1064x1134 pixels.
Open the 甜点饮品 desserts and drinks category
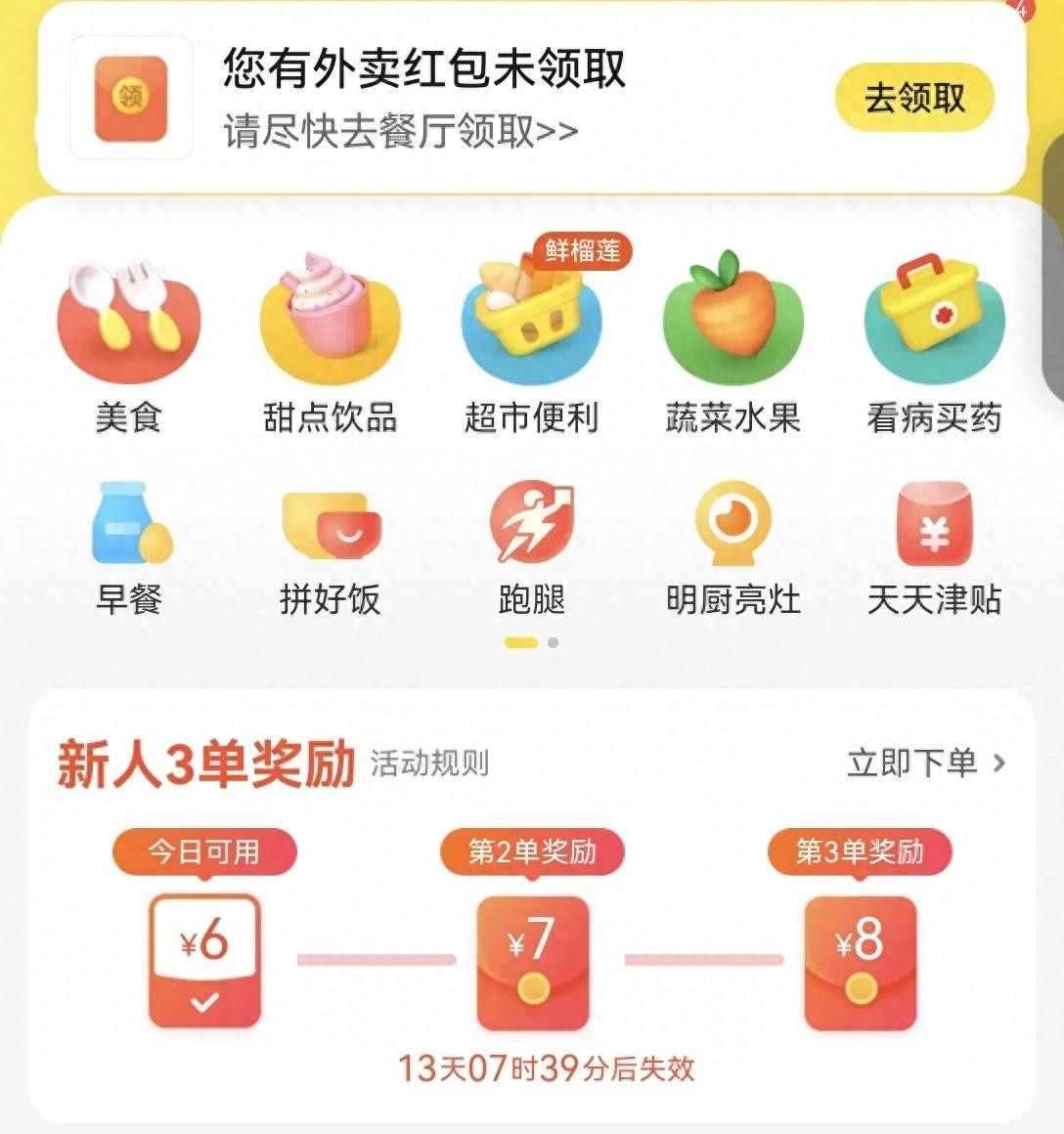pyautogui.click(x=330, y=342)
